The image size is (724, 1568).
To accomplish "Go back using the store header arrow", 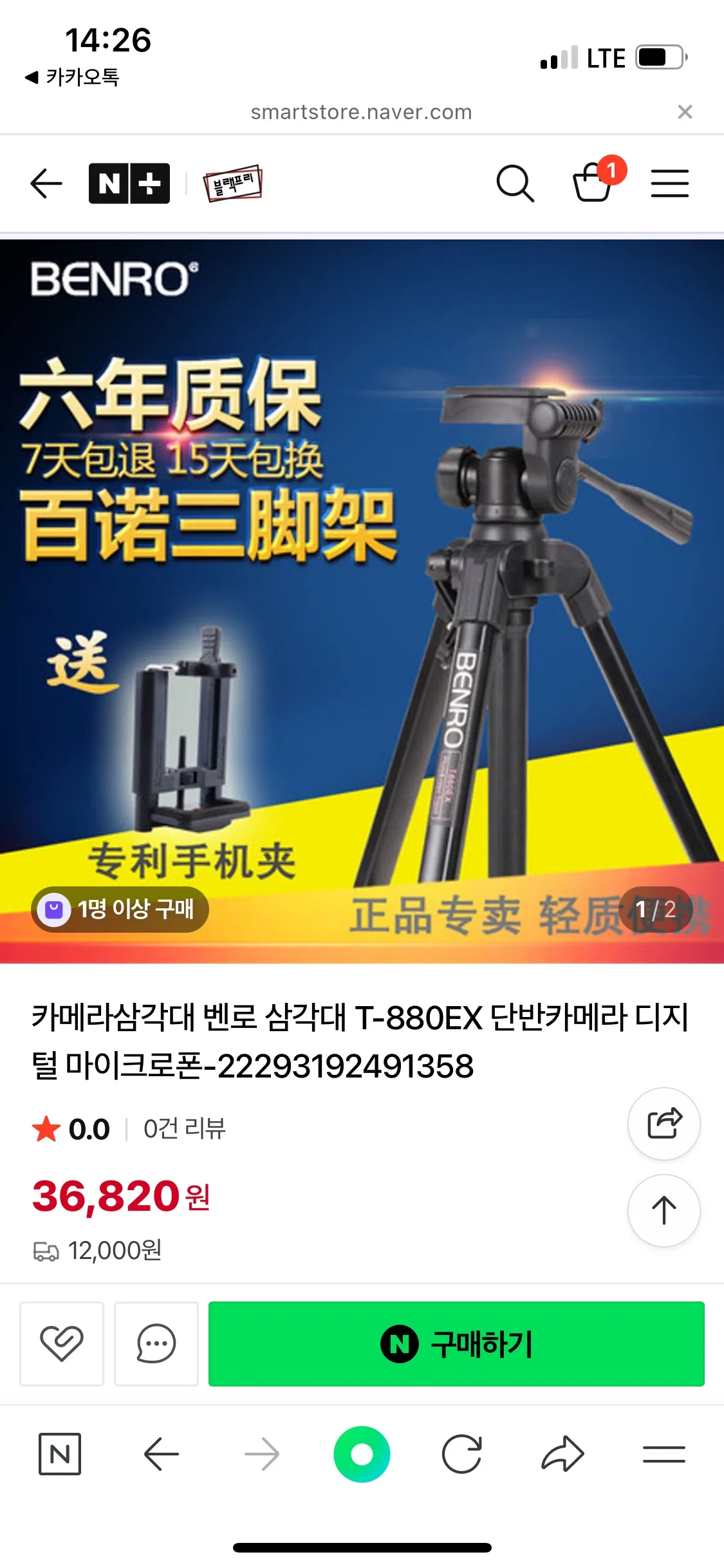I will click(46, 183).
